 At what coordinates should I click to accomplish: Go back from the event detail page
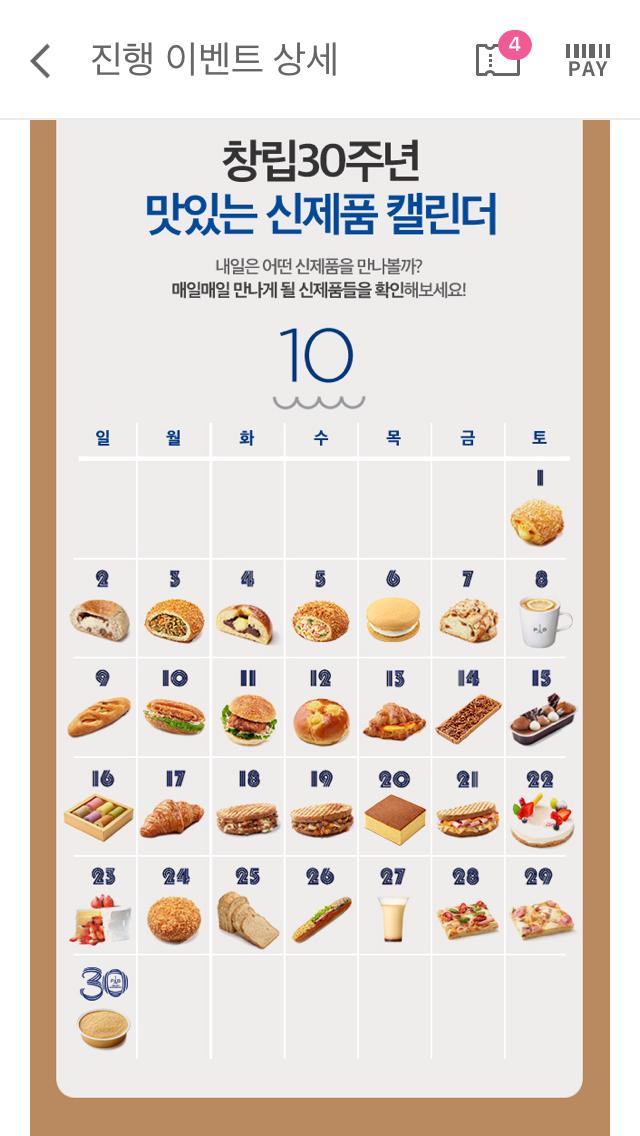(x=41, y=61)
